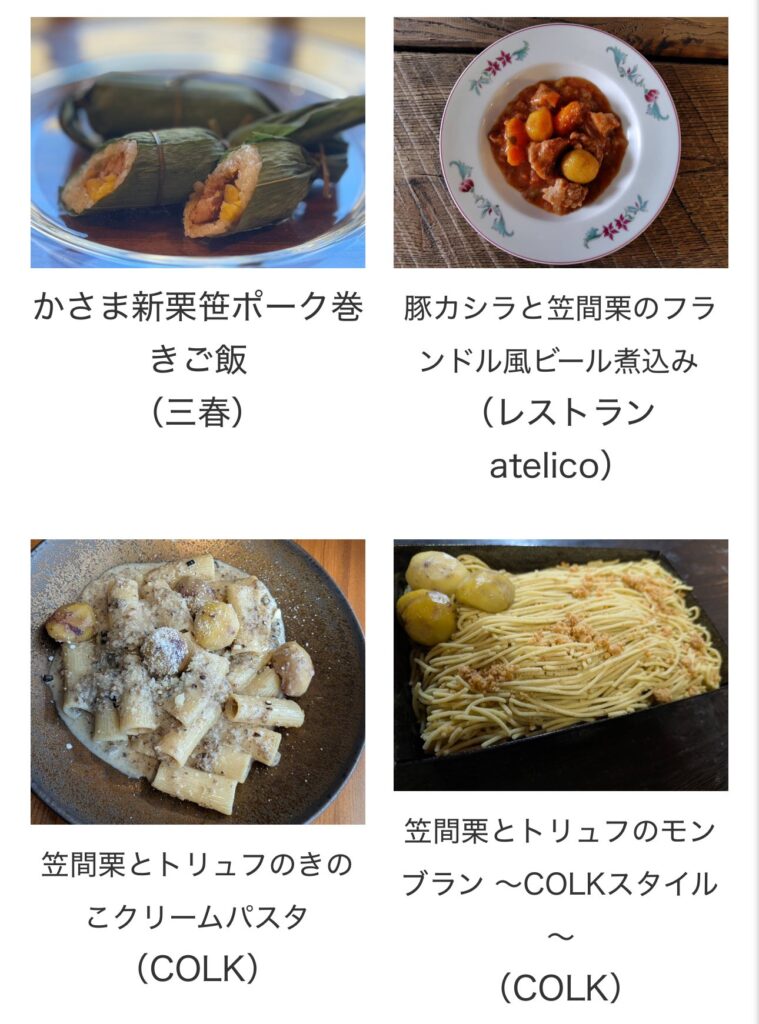The image size is (759, 1024).
Task: Select the 笠間栗とトリュフのモンブラン picture
Action: [x=560, y=665]
